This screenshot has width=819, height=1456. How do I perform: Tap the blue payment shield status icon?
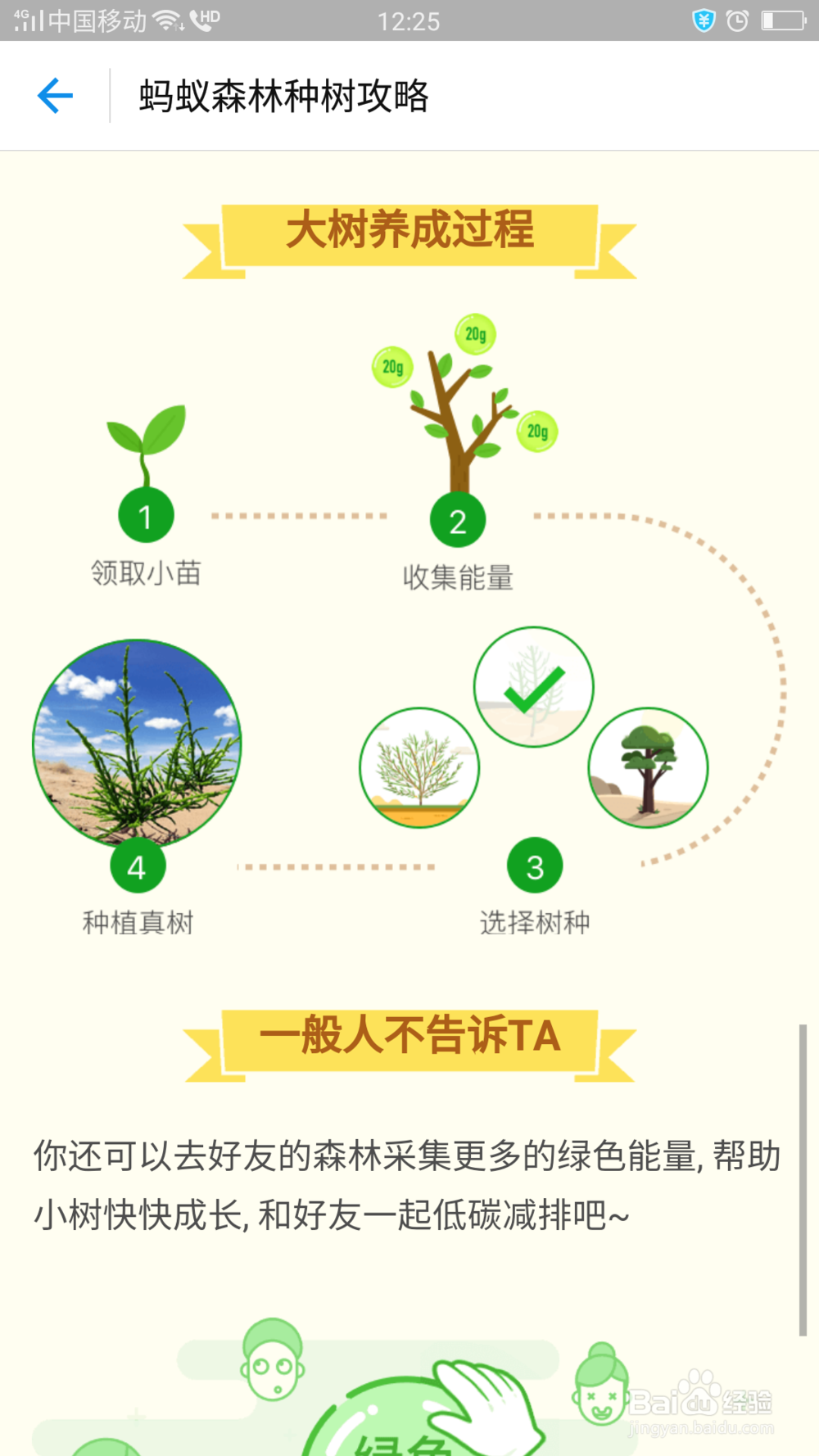703,20
